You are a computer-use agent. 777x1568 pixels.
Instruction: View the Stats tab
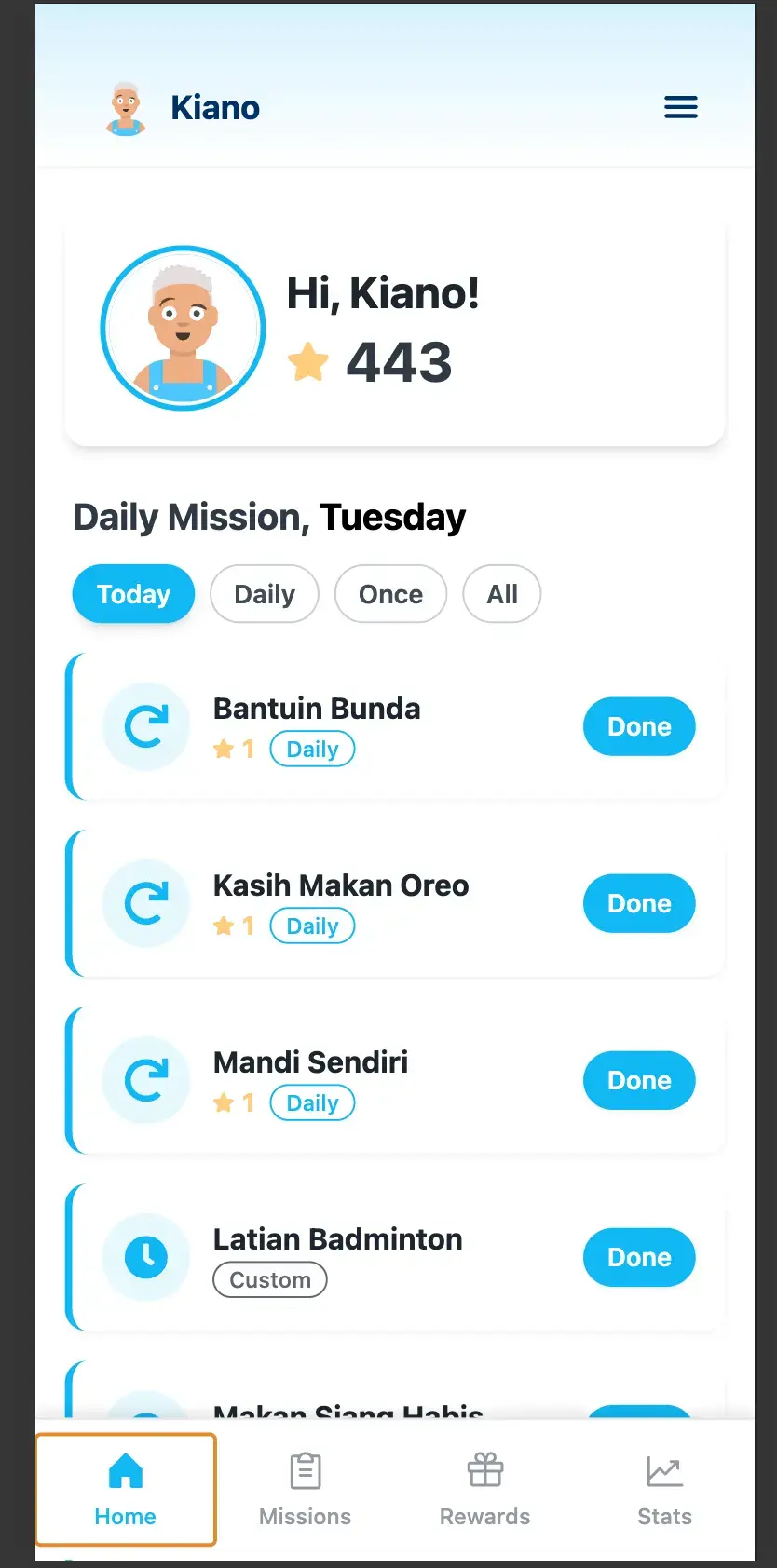pyautogui.click(x=664, y=1490)
